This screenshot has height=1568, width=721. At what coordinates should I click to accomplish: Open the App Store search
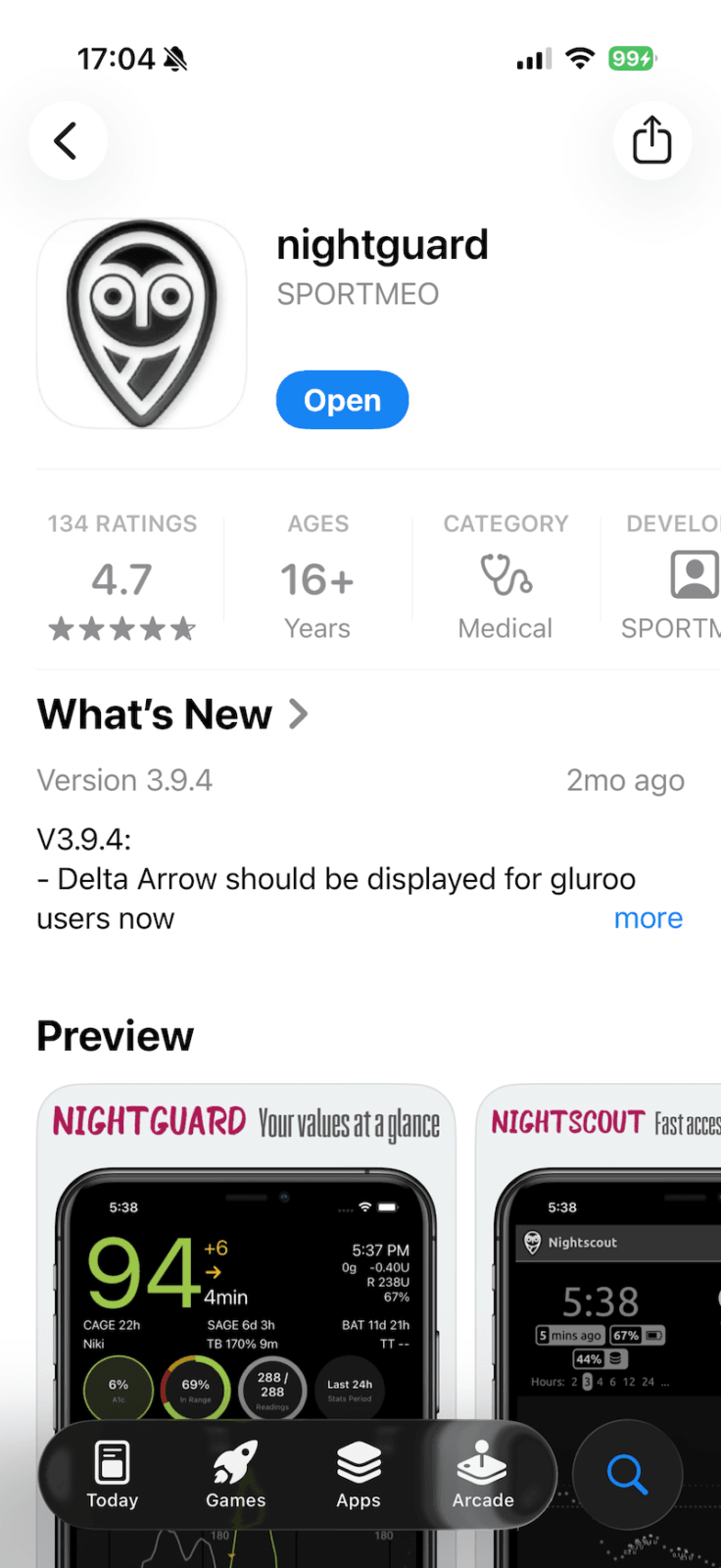coord(627,1474)
